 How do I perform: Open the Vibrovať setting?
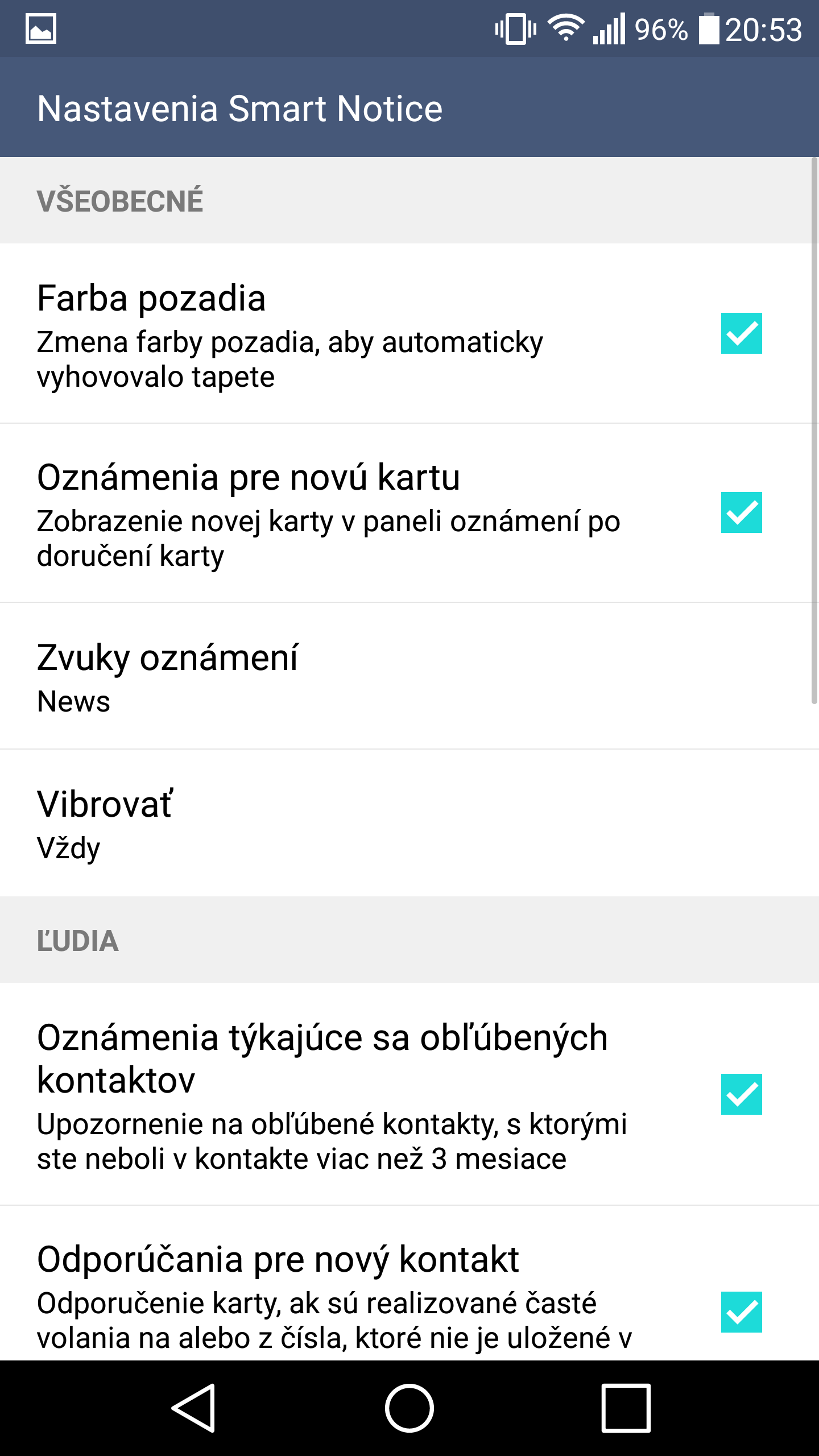(409, 823)
